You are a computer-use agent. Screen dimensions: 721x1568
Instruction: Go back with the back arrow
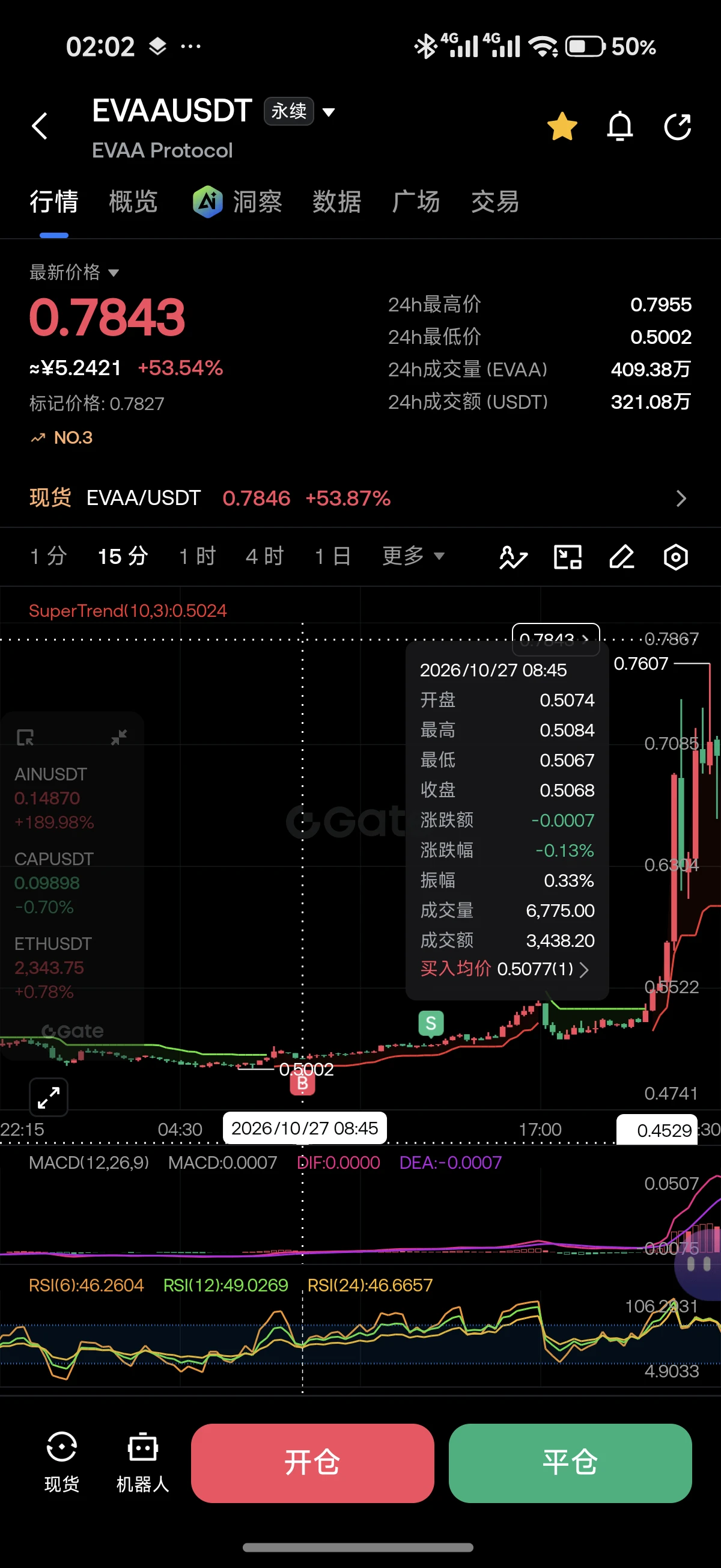40,126
